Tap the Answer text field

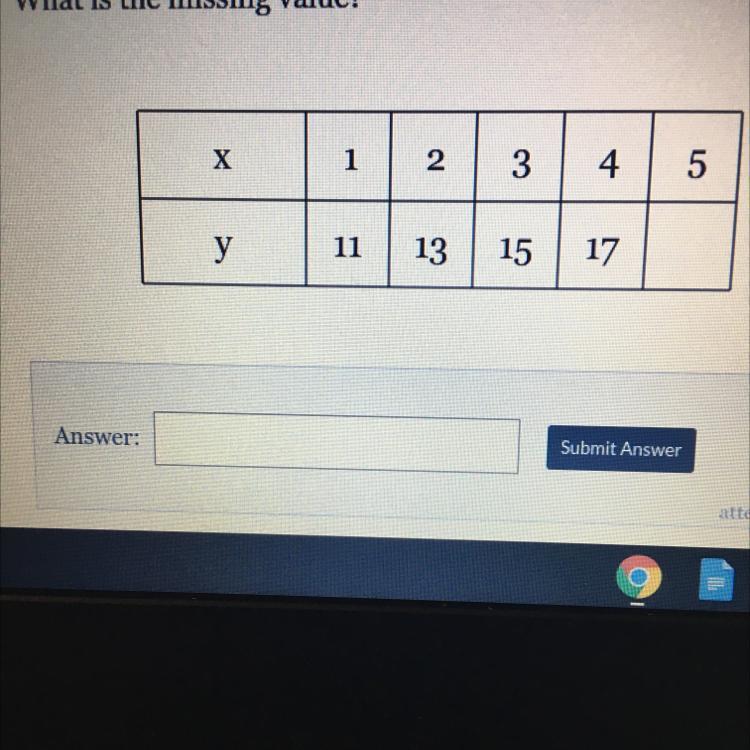coord(336,443)
